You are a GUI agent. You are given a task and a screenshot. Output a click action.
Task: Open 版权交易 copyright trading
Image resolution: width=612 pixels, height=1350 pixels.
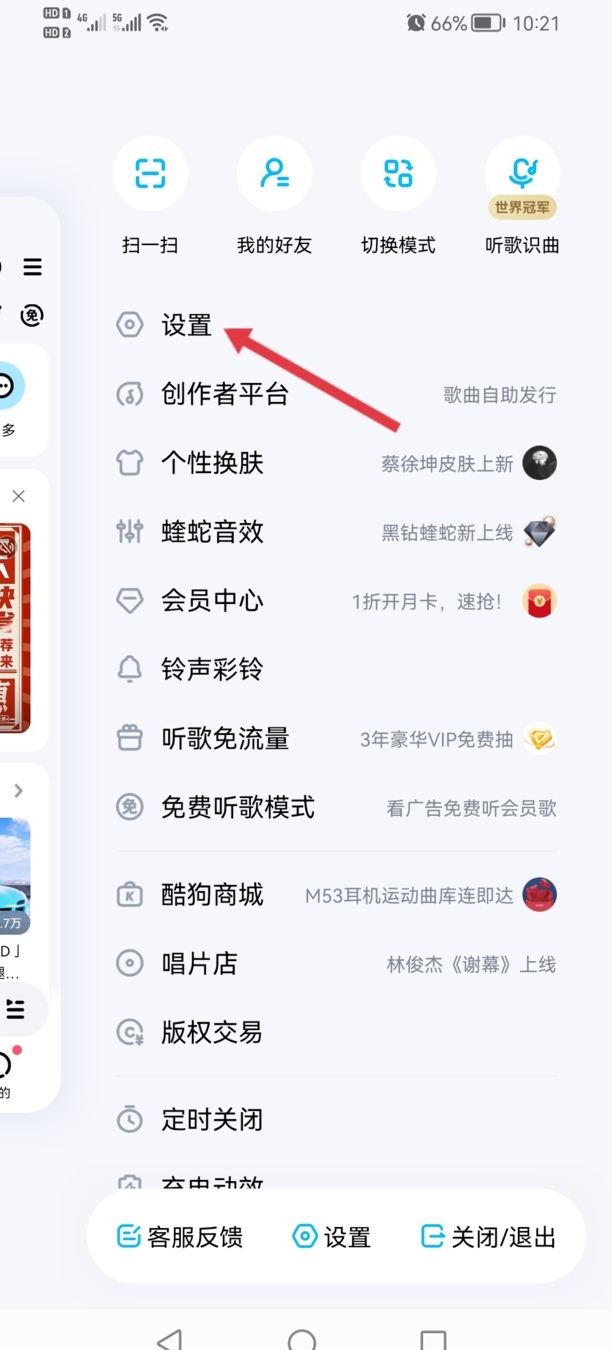(212, 1032)
